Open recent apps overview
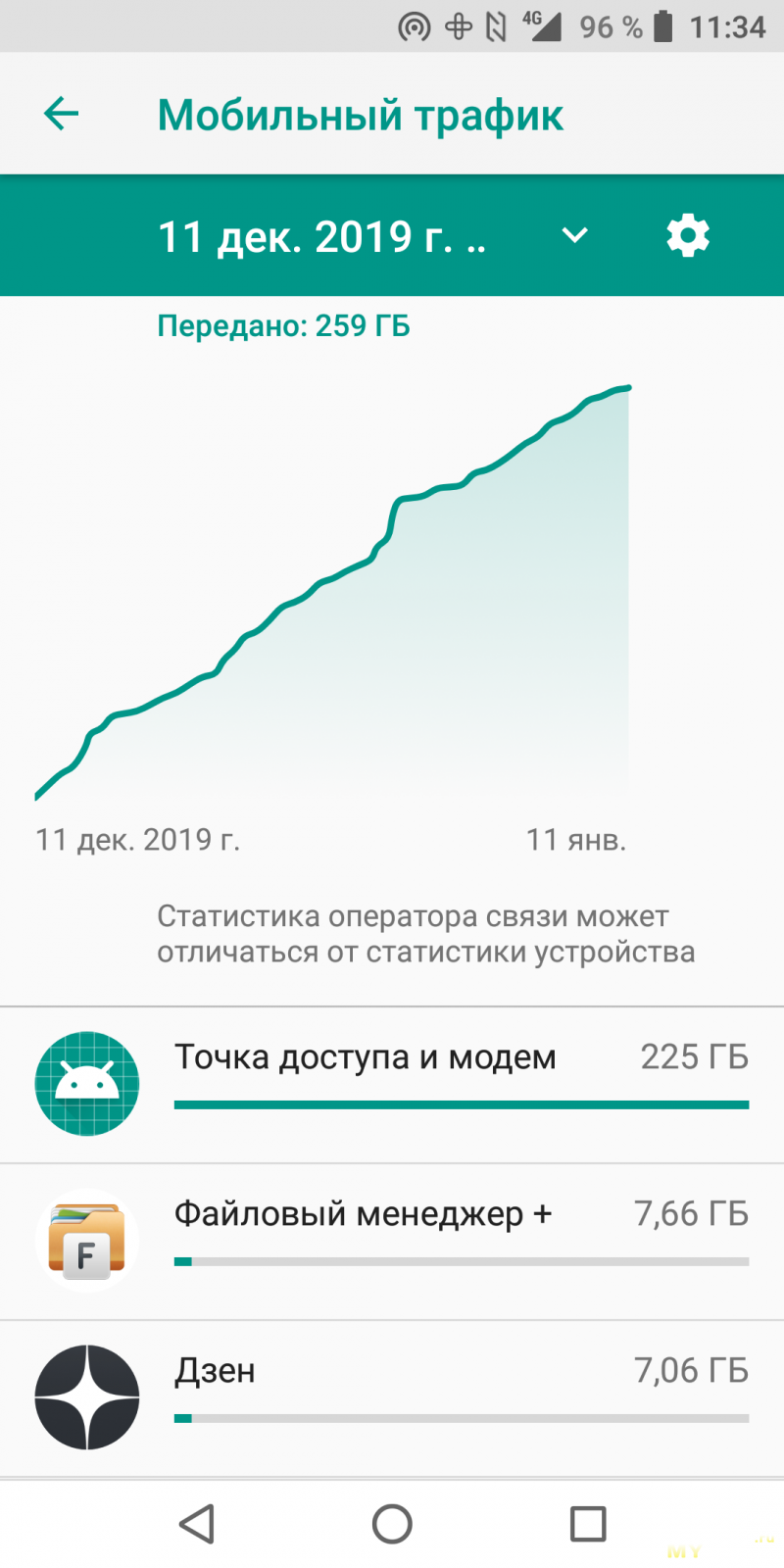The image size is (784, 1568). 588,1524
